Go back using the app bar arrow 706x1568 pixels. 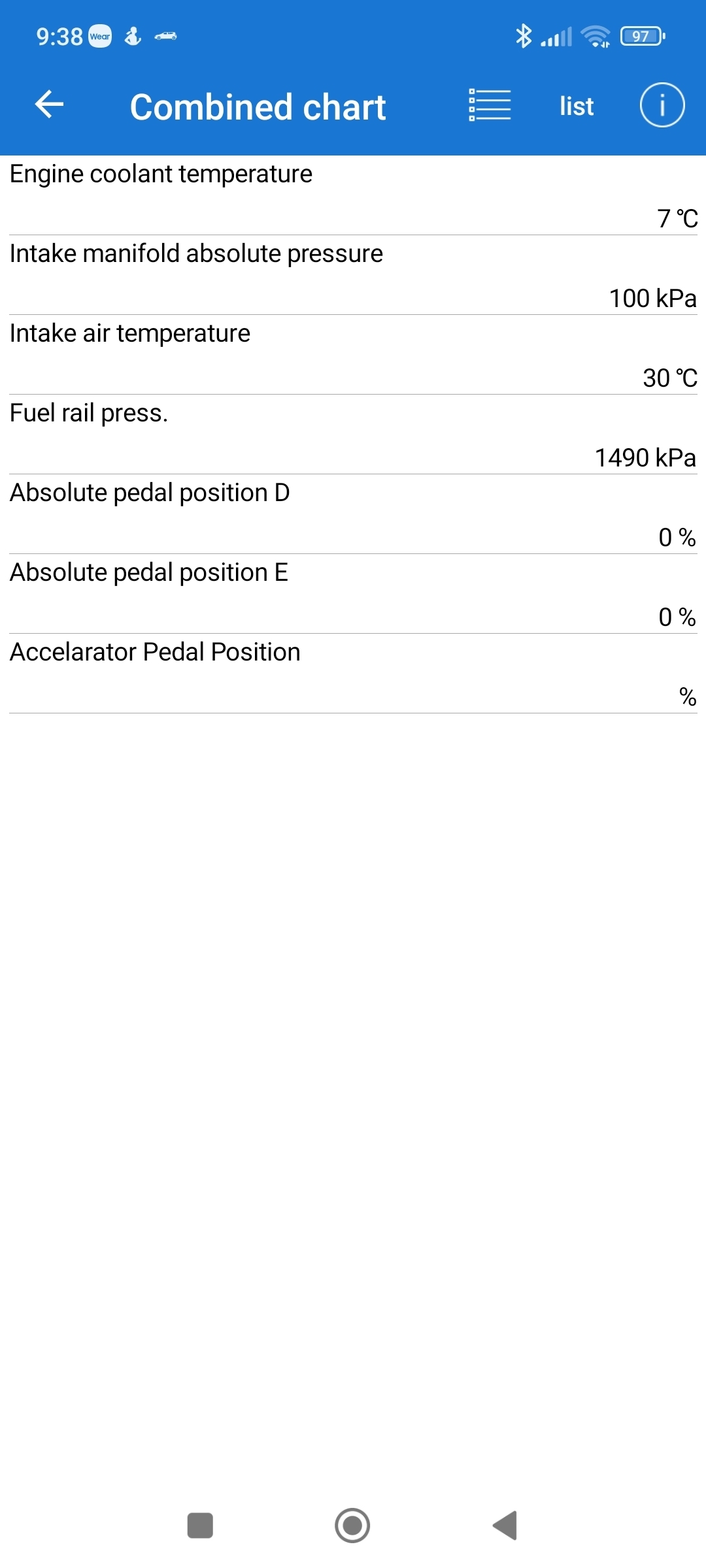pyautogui.click(x=49, y=105)
